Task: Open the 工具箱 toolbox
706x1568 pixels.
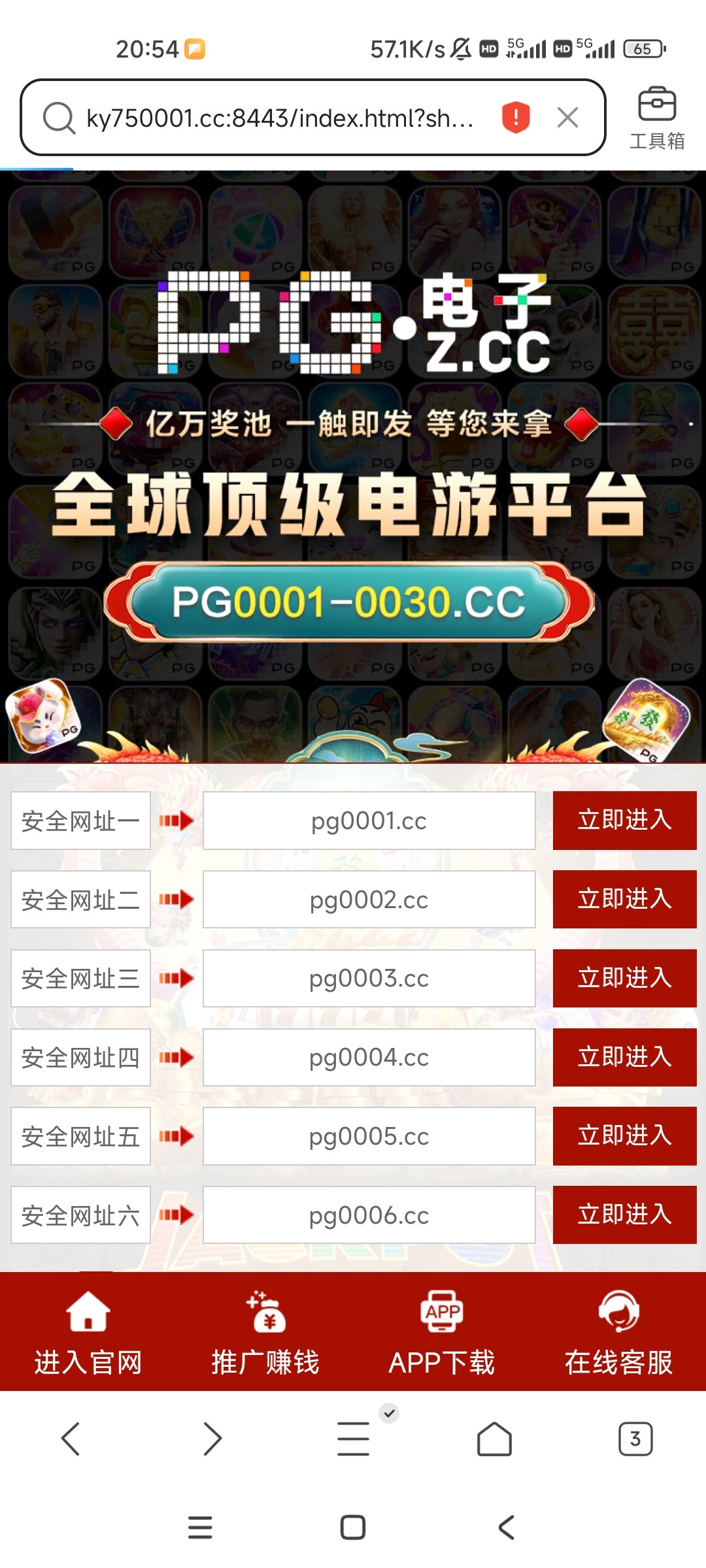Action: (x=657, y=118)
